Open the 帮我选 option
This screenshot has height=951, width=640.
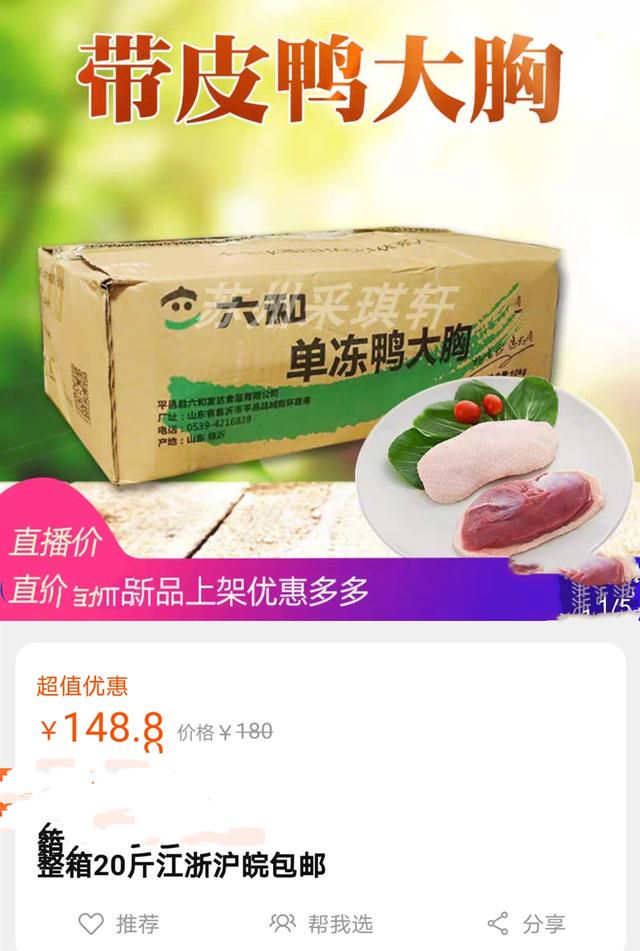(320, 923)
